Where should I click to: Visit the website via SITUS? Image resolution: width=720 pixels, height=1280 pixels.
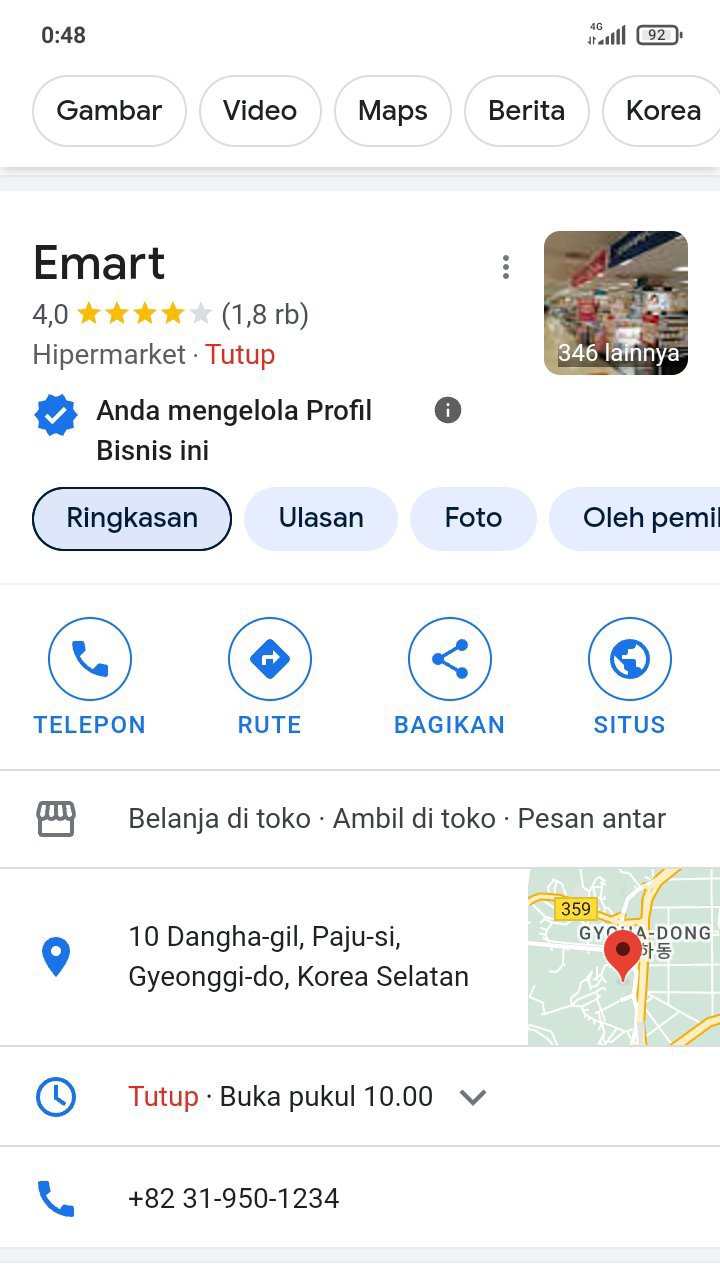630,677
